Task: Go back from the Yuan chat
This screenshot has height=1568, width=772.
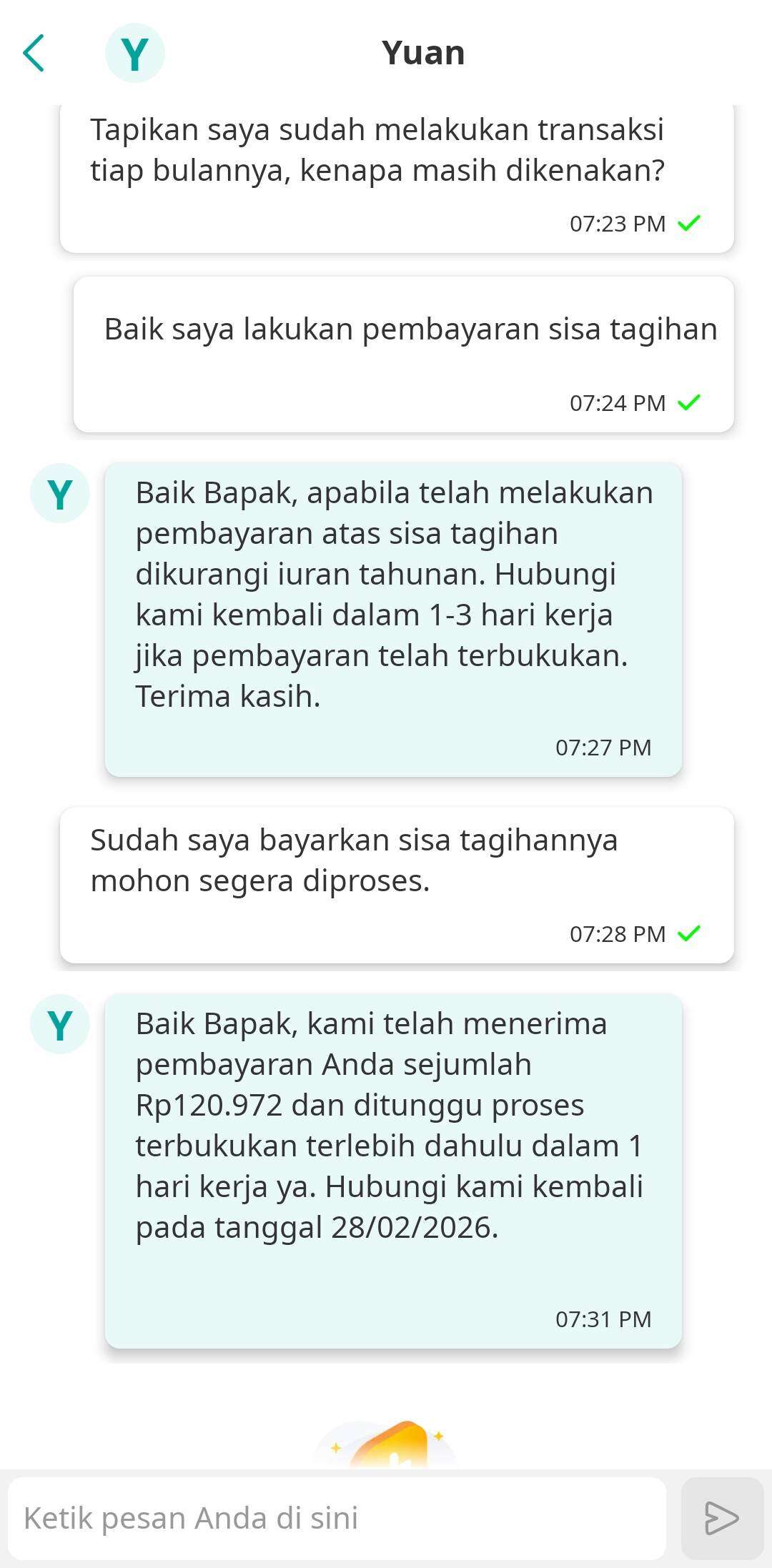Action: click(x=34, y=53)
